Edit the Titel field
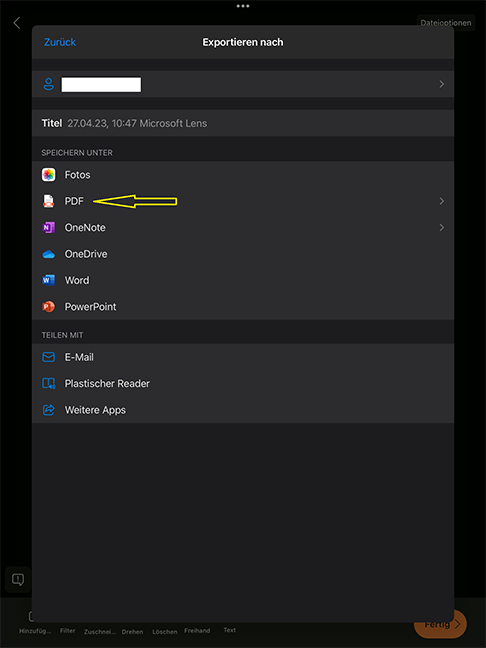 [243, 123]
